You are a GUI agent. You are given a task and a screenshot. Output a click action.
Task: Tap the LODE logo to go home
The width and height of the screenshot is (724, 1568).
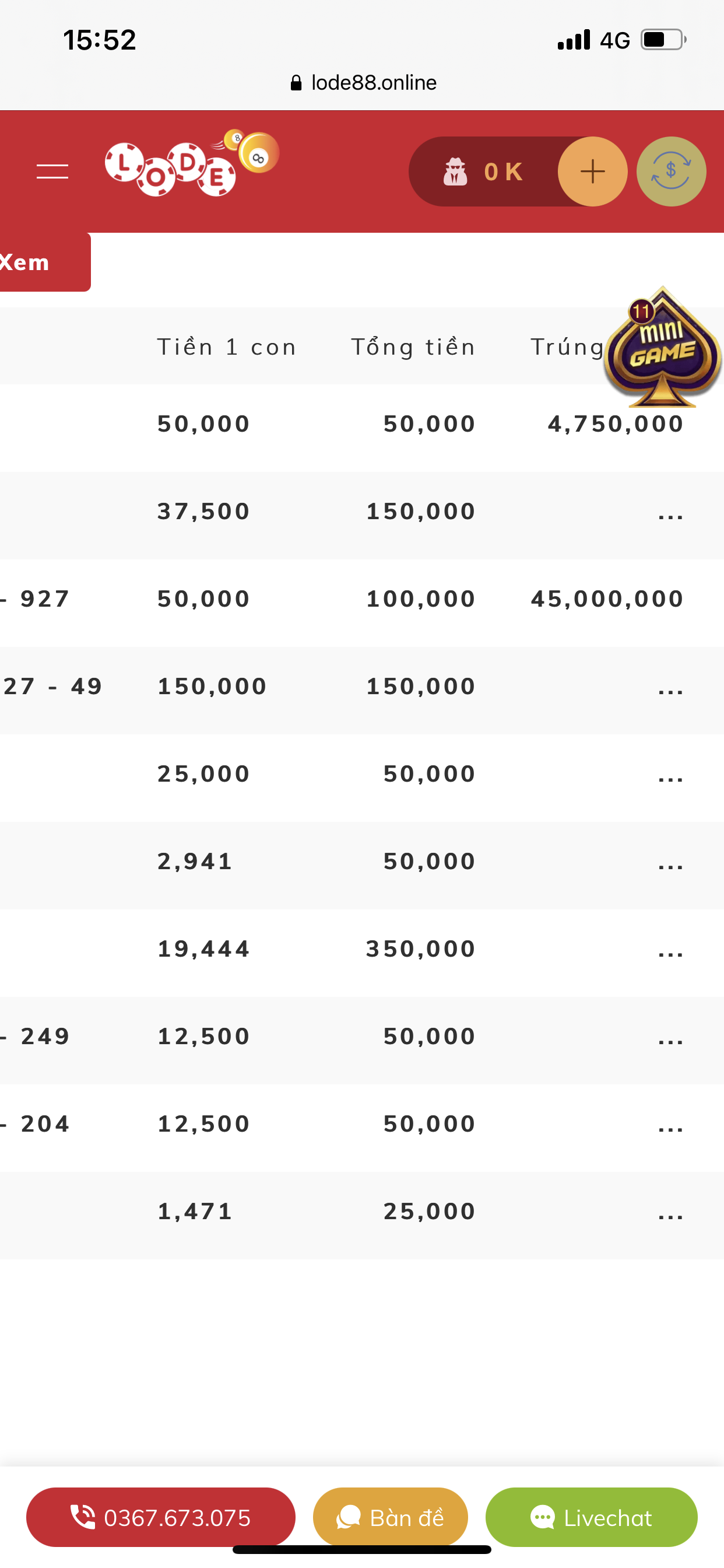(191, 164)
